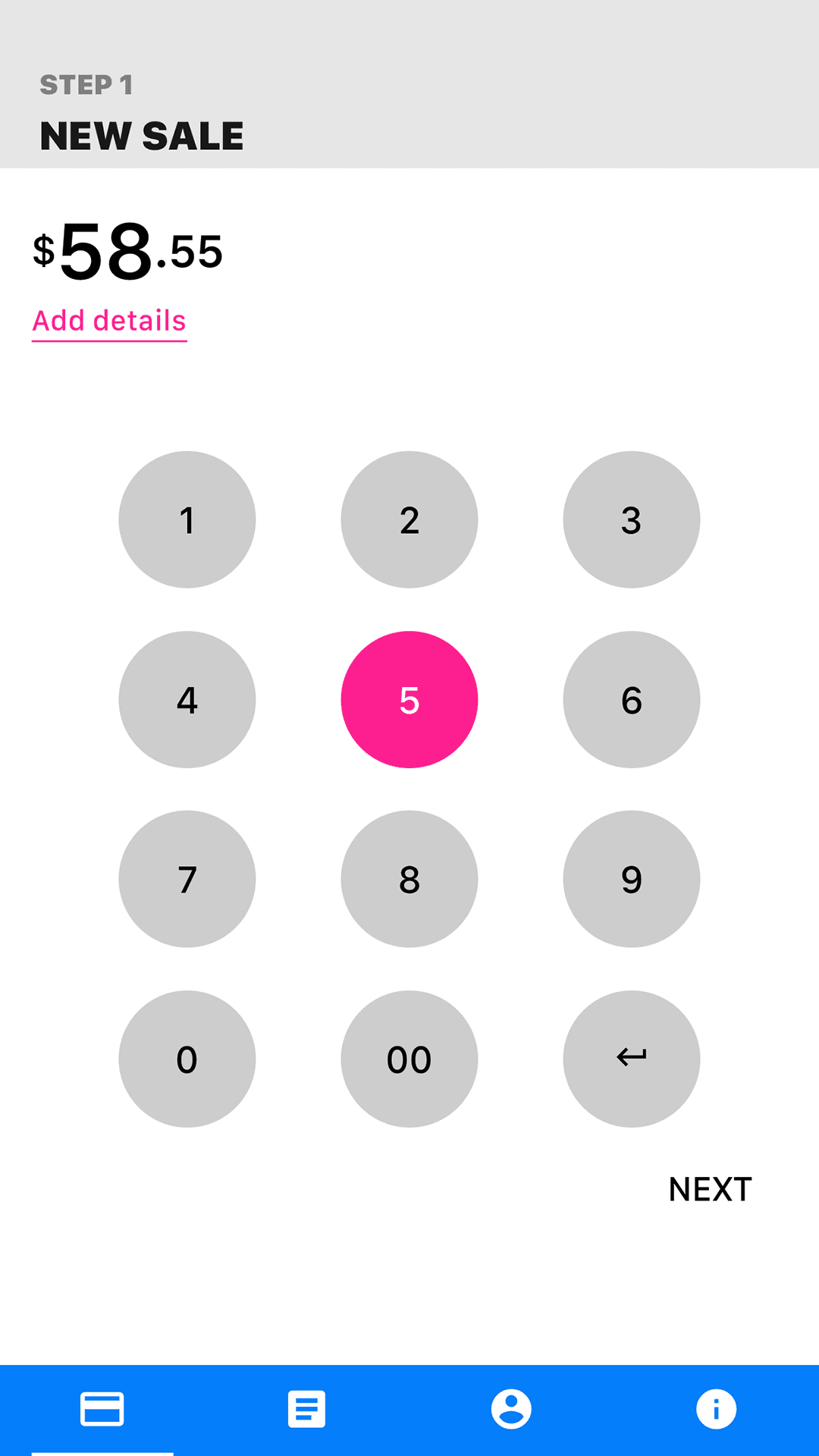Tap the highlighted 5 key
This screenshot has width=819, height=1456.
[409, 699]
